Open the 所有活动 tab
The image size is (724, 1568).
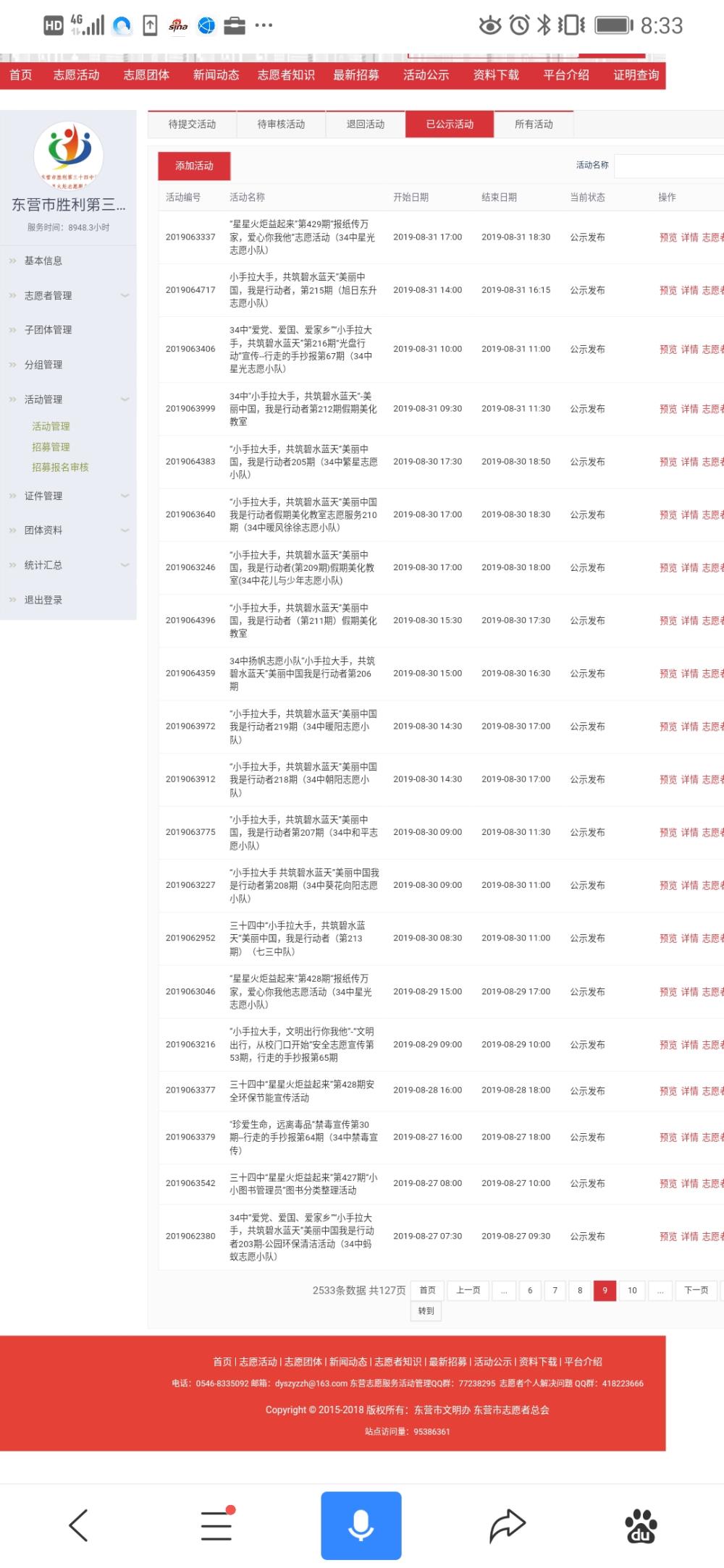534,124
